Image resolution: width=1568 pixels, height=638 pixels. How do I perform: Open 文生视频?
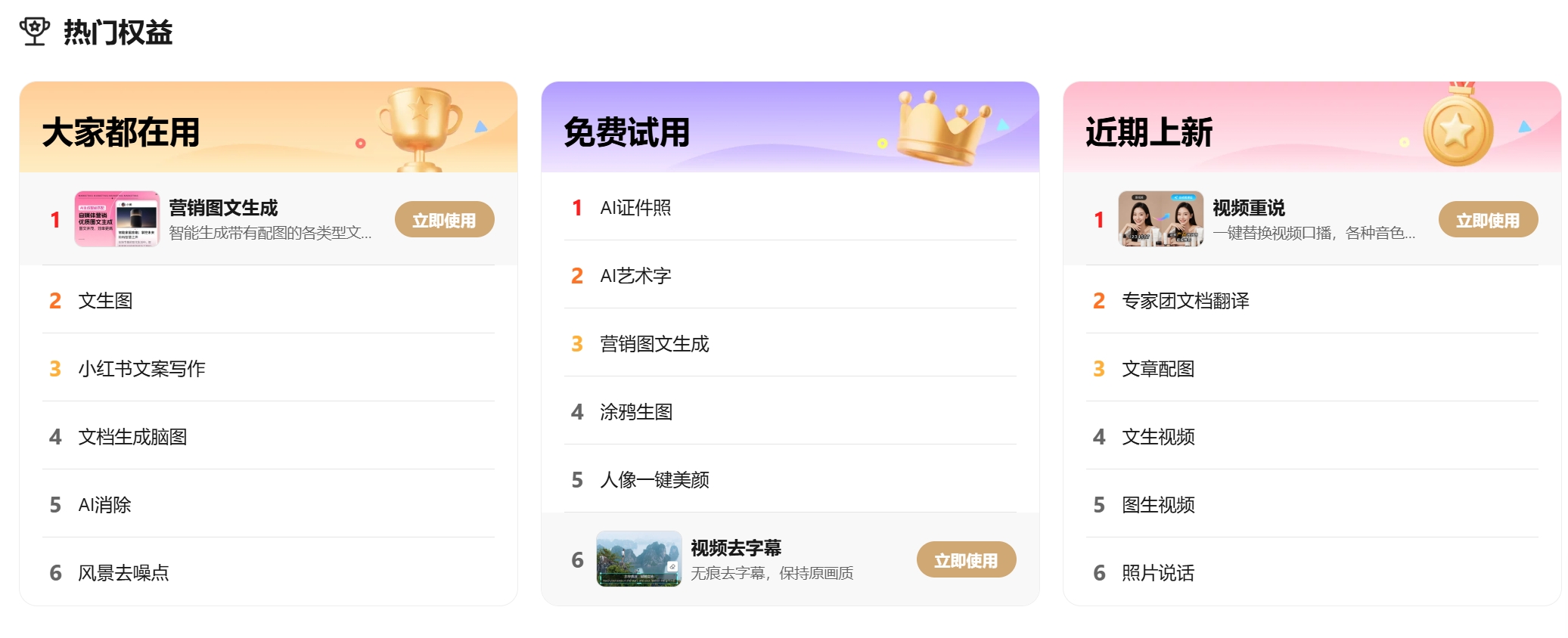(x=1158, y=437)
